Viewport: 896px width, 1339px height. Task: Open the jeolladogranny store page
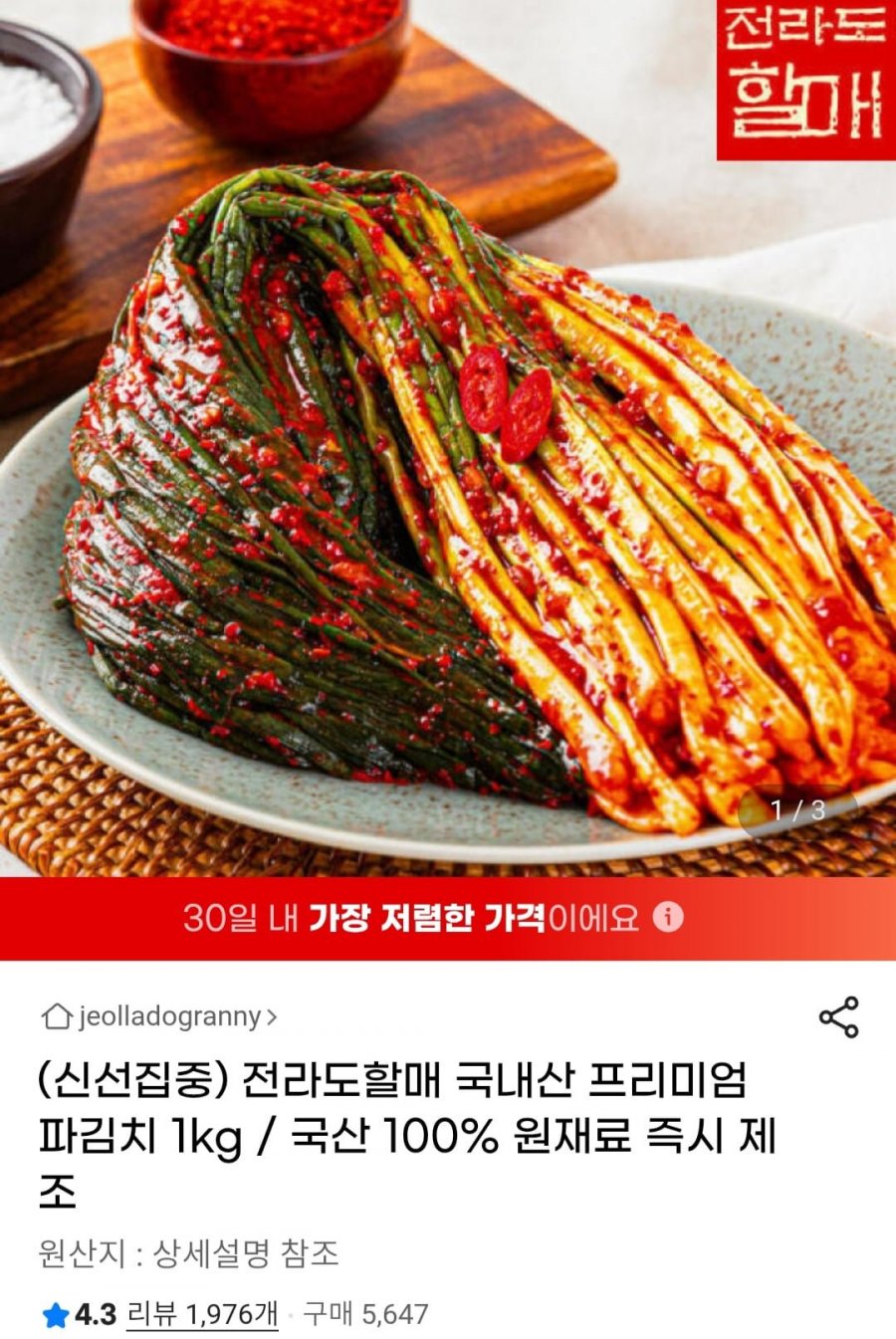[159, 1016]
